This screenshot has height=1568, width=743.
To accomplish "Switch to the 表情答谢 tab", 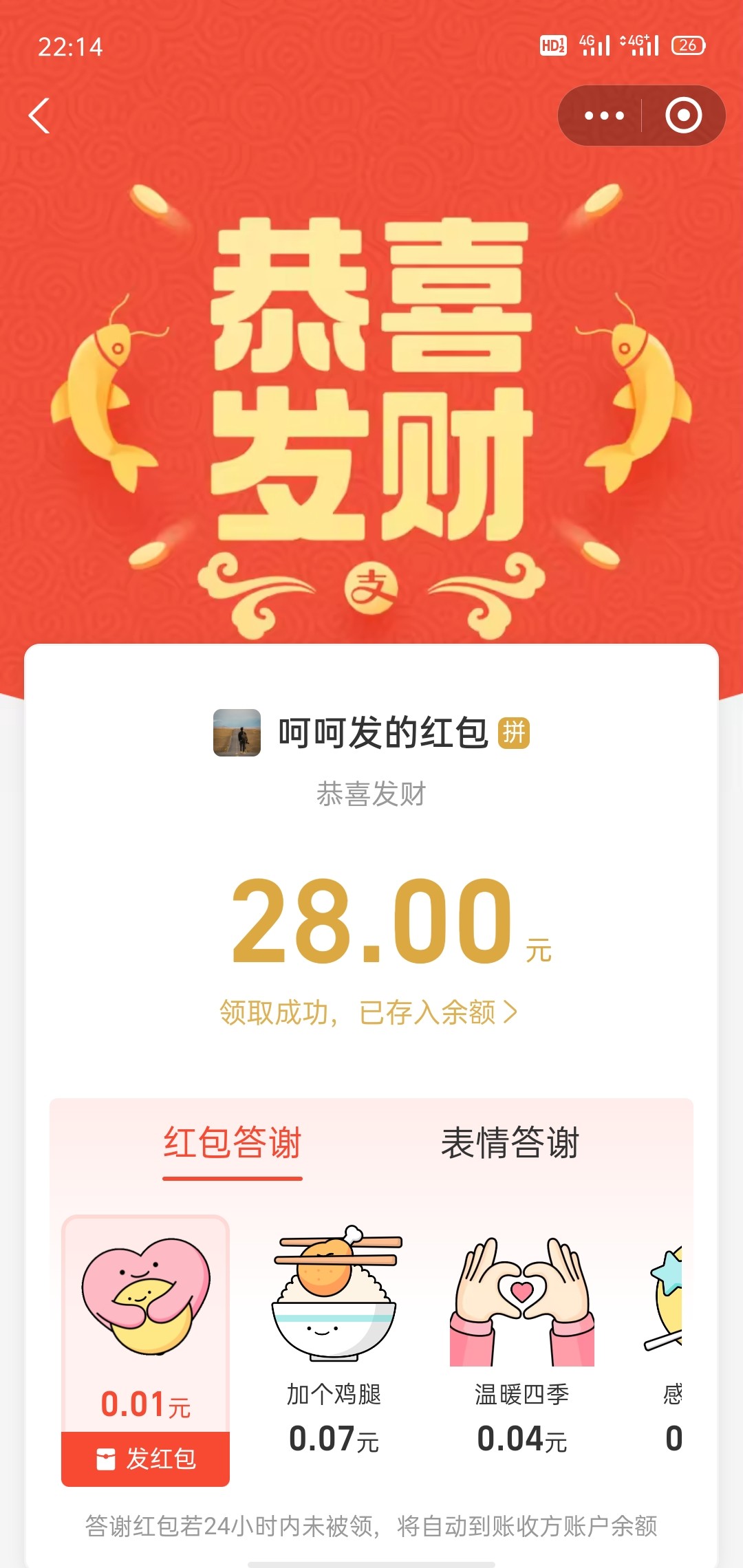I will [510, 1144].
